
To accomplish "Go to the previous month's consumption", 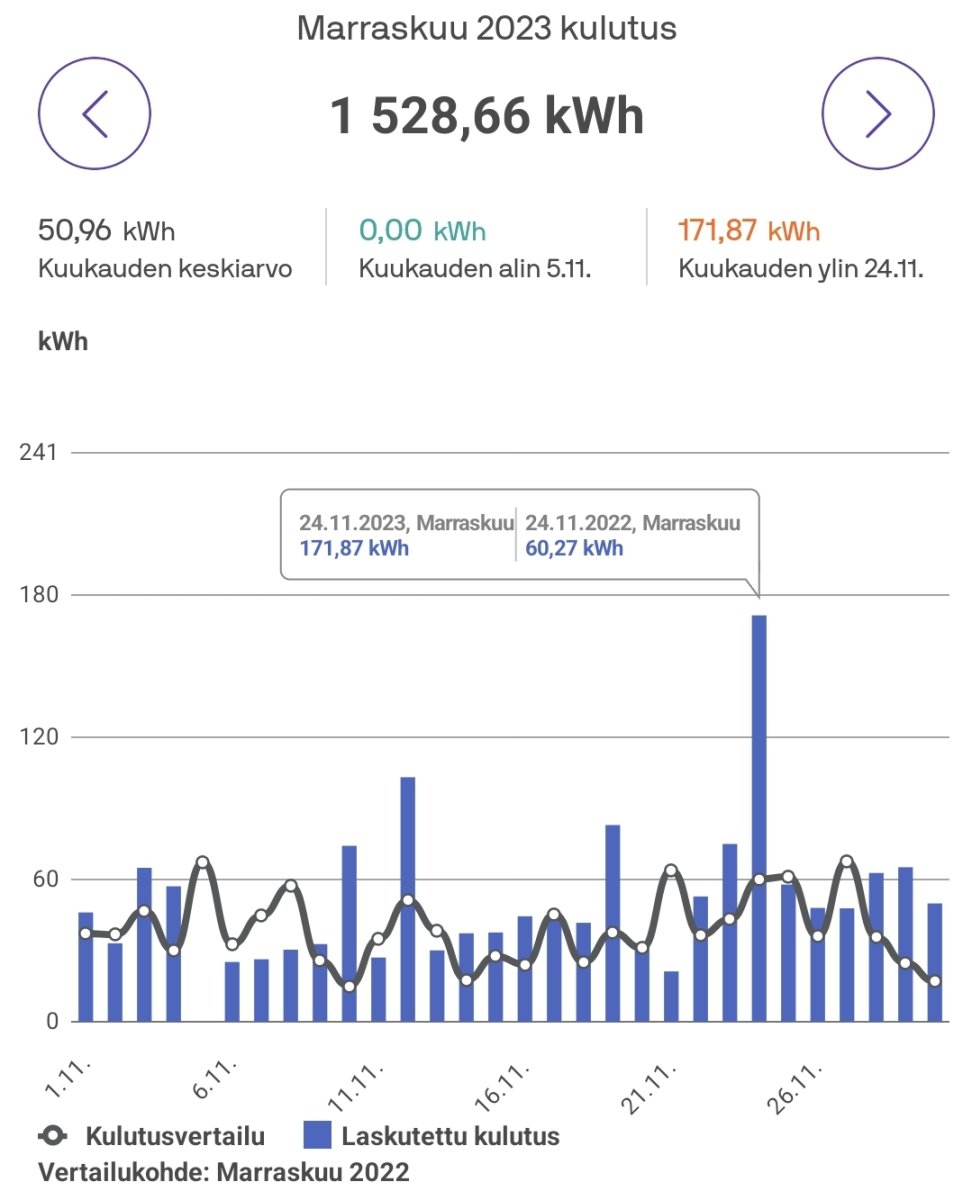I will pos(95,114).
